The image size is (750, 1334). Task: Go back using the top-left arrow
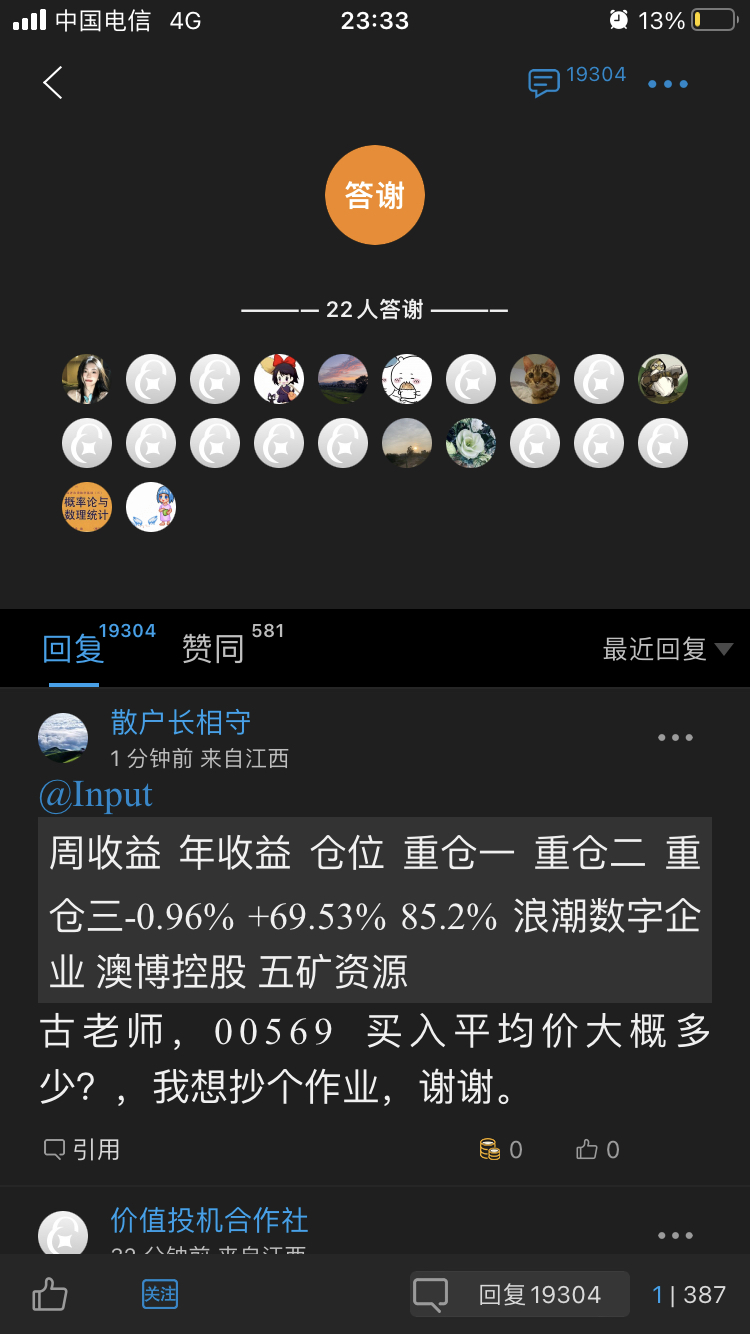[54, 83]
